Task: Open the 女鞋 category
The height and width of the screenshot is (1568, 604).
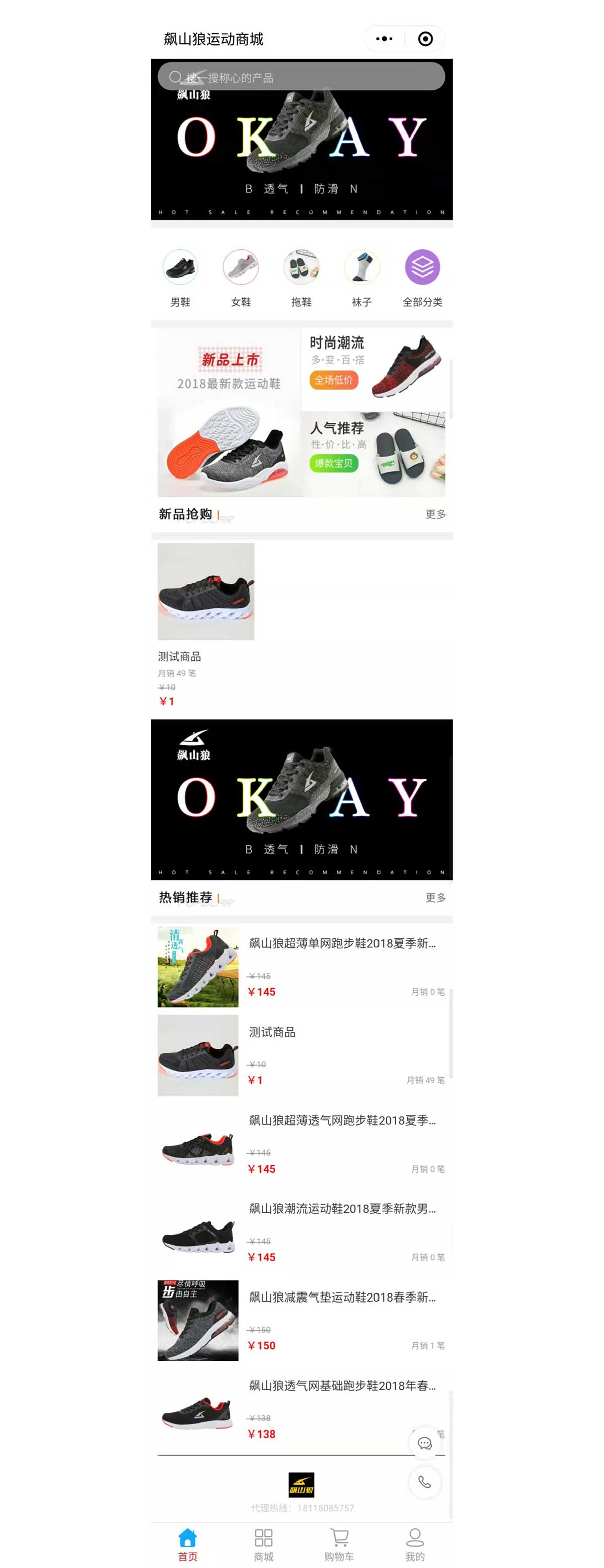Action: click(241, 278)
